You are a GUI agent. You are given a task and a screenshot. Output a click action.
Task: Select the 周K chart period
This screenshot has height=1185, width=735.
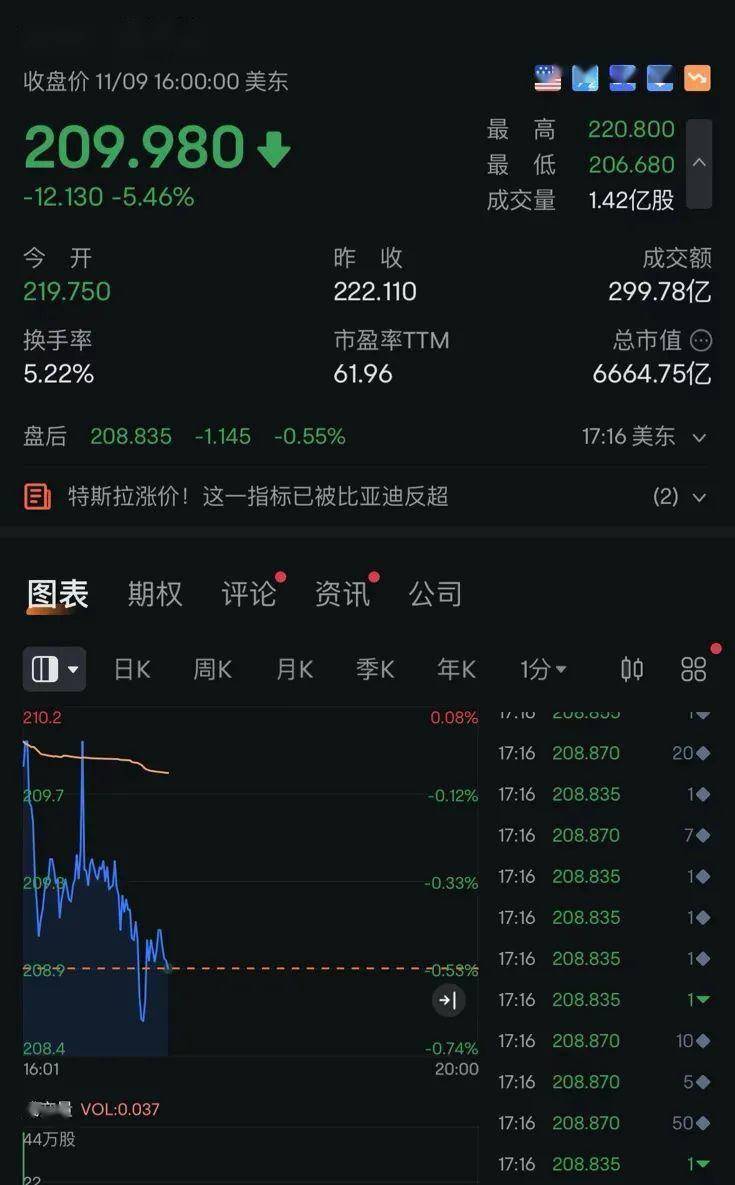click(212, 669)
